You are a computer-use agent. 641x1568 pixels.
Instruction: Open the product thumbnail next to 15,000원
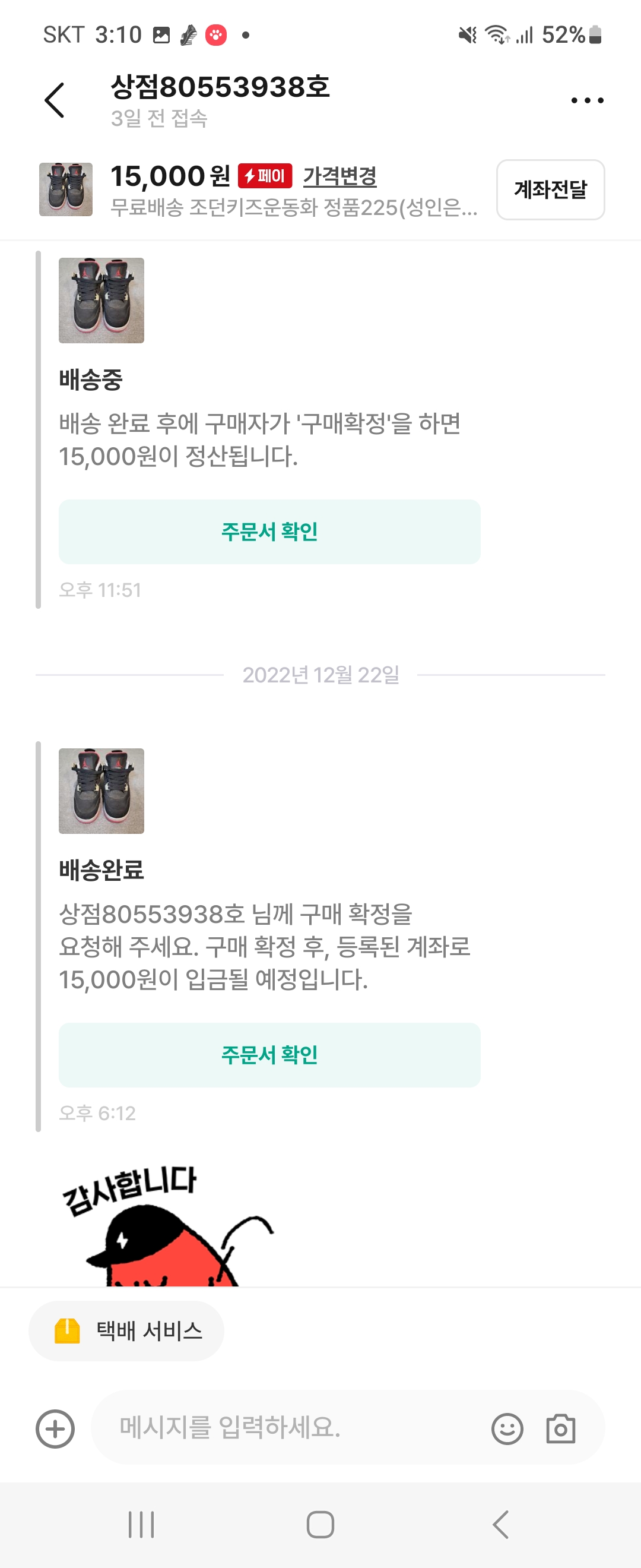(x=66, y=189)
